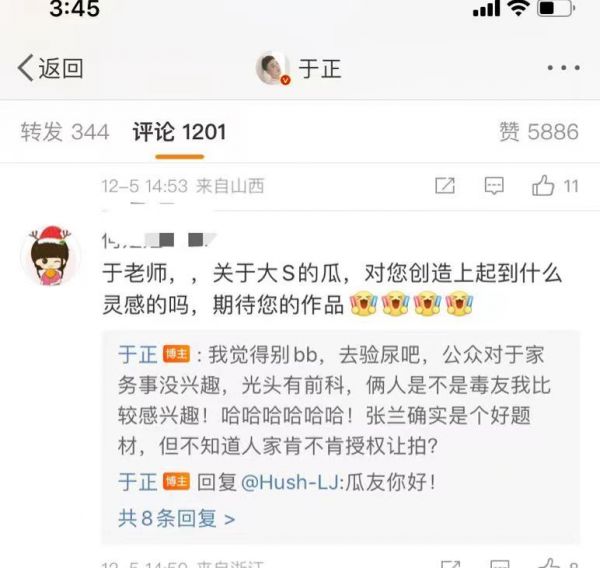The image size is (600, 568).
Task: Open the Christmas-hat commenter's avatar
Action: coord(51,257)
